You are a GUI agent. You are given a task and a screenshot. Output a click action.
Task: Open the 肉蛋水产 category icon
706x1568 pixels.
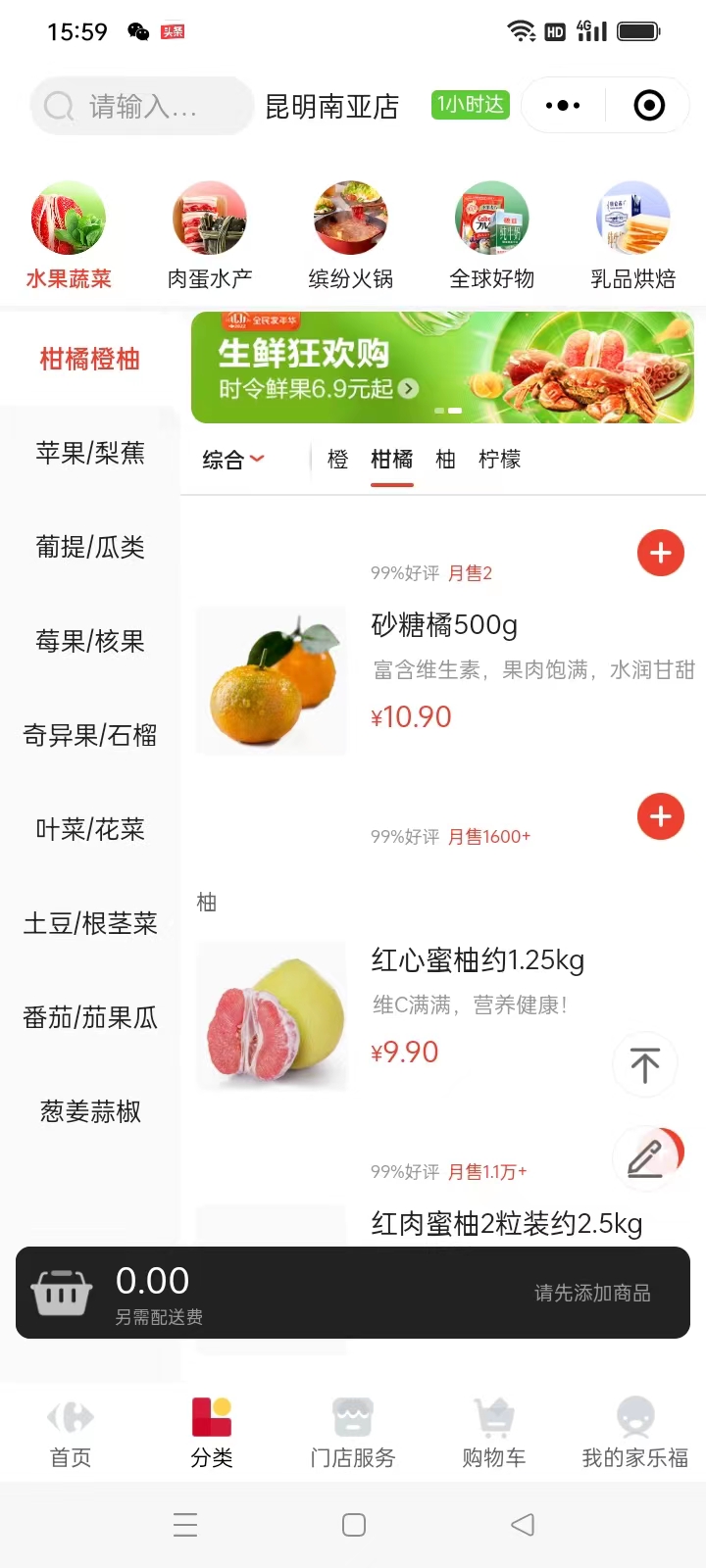coord(209,218)
